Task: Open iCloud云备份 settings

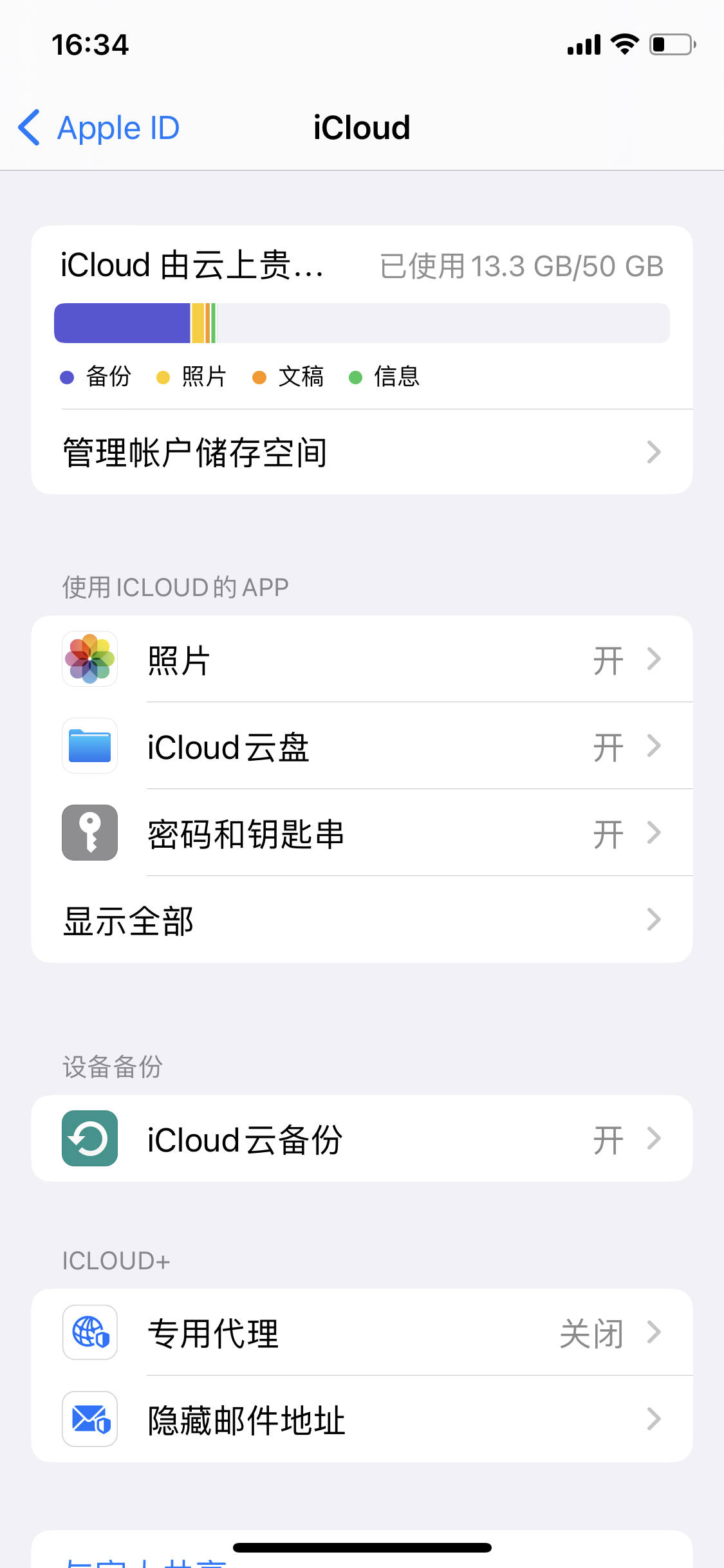Action: click(x=362, y=1139)
